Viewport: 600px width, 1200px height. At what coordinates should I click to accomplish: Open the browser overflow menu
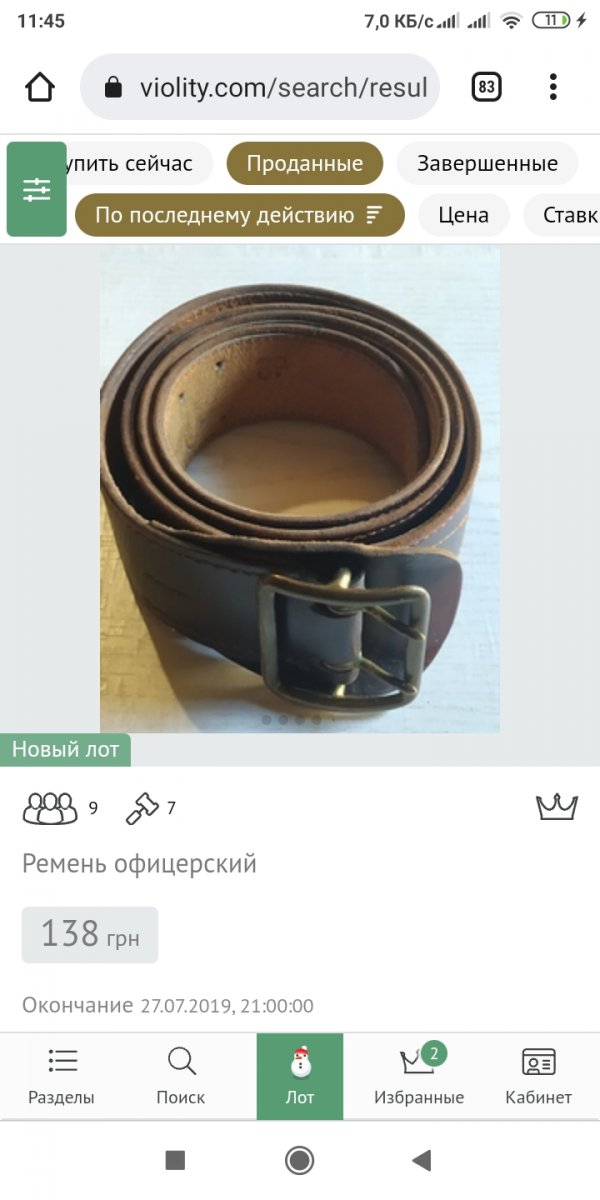coord(553,88)
